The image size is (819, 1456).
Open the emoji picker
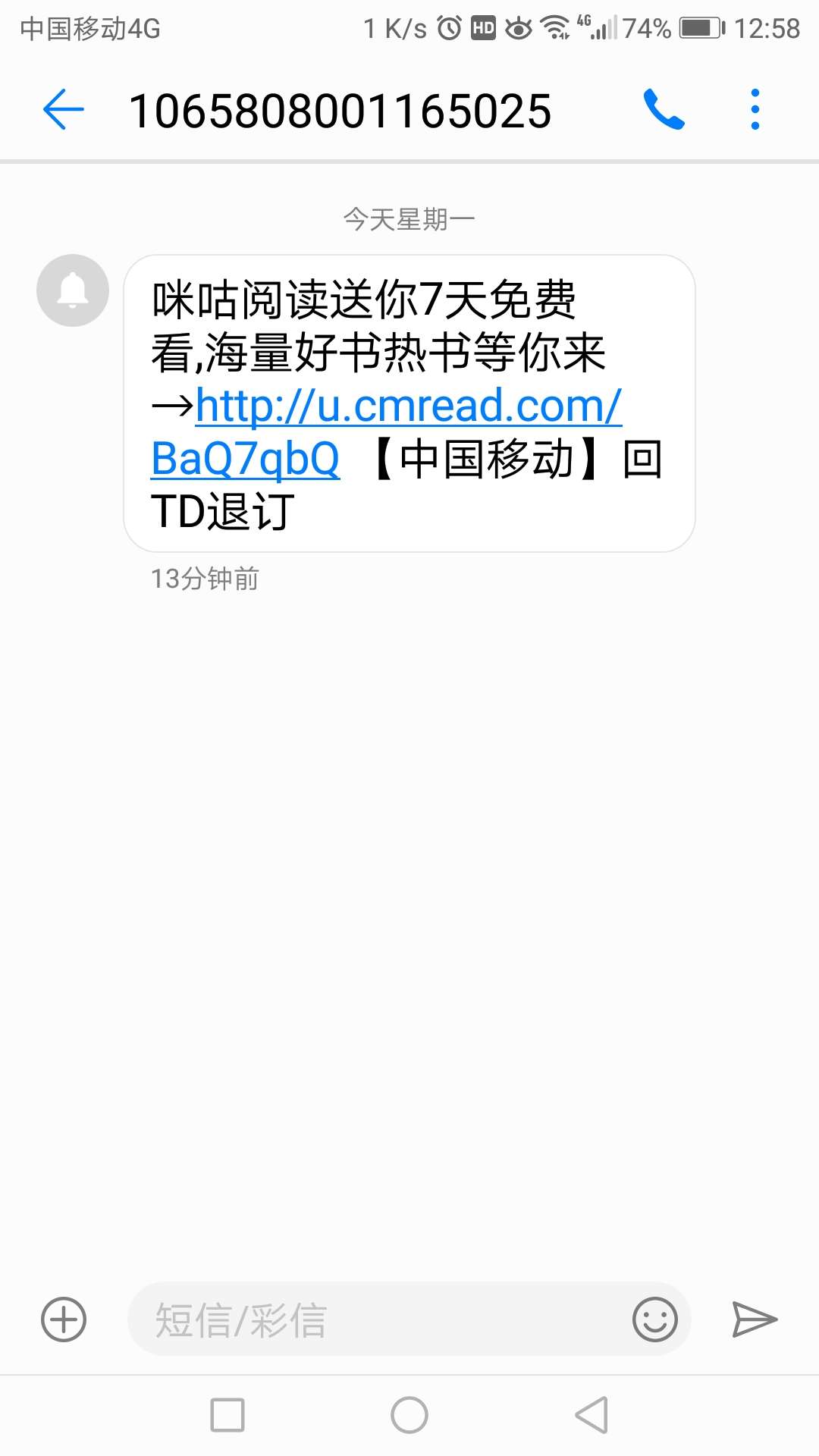point(654,1319)
